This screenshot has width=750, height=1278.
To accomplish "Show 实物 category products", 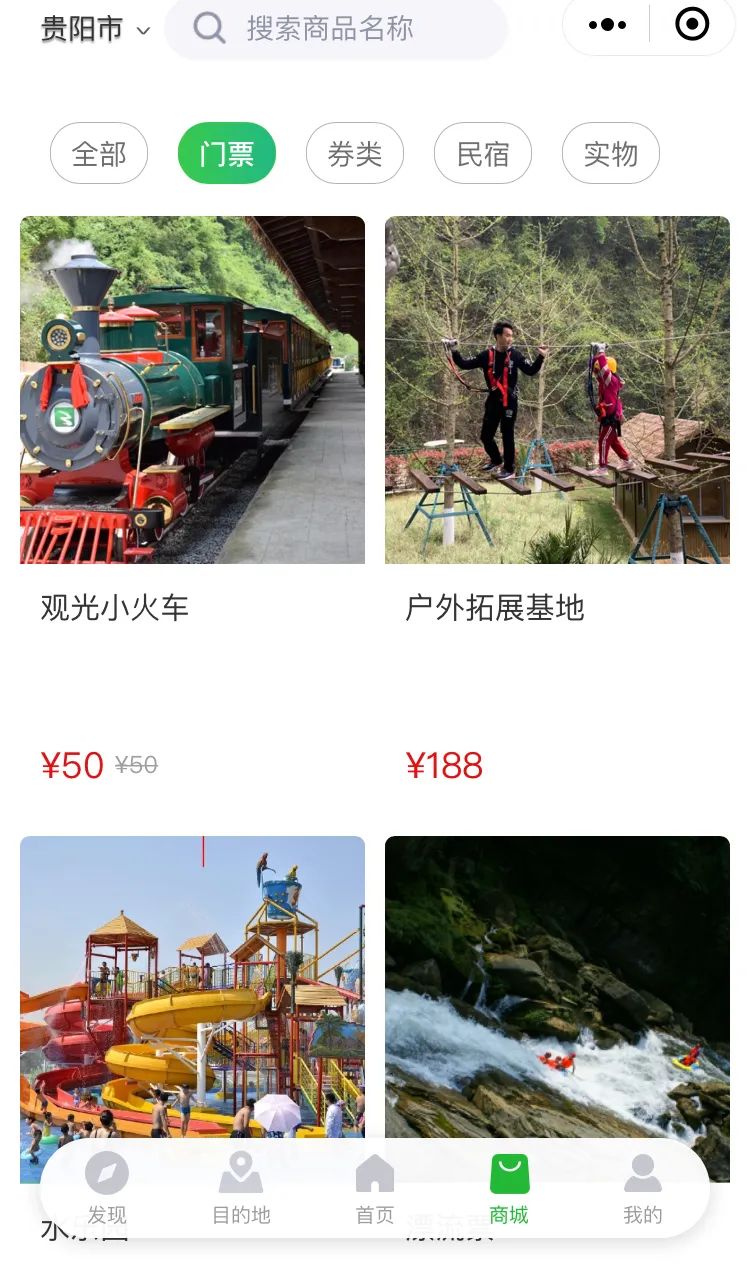I will [x=611, y=154].
